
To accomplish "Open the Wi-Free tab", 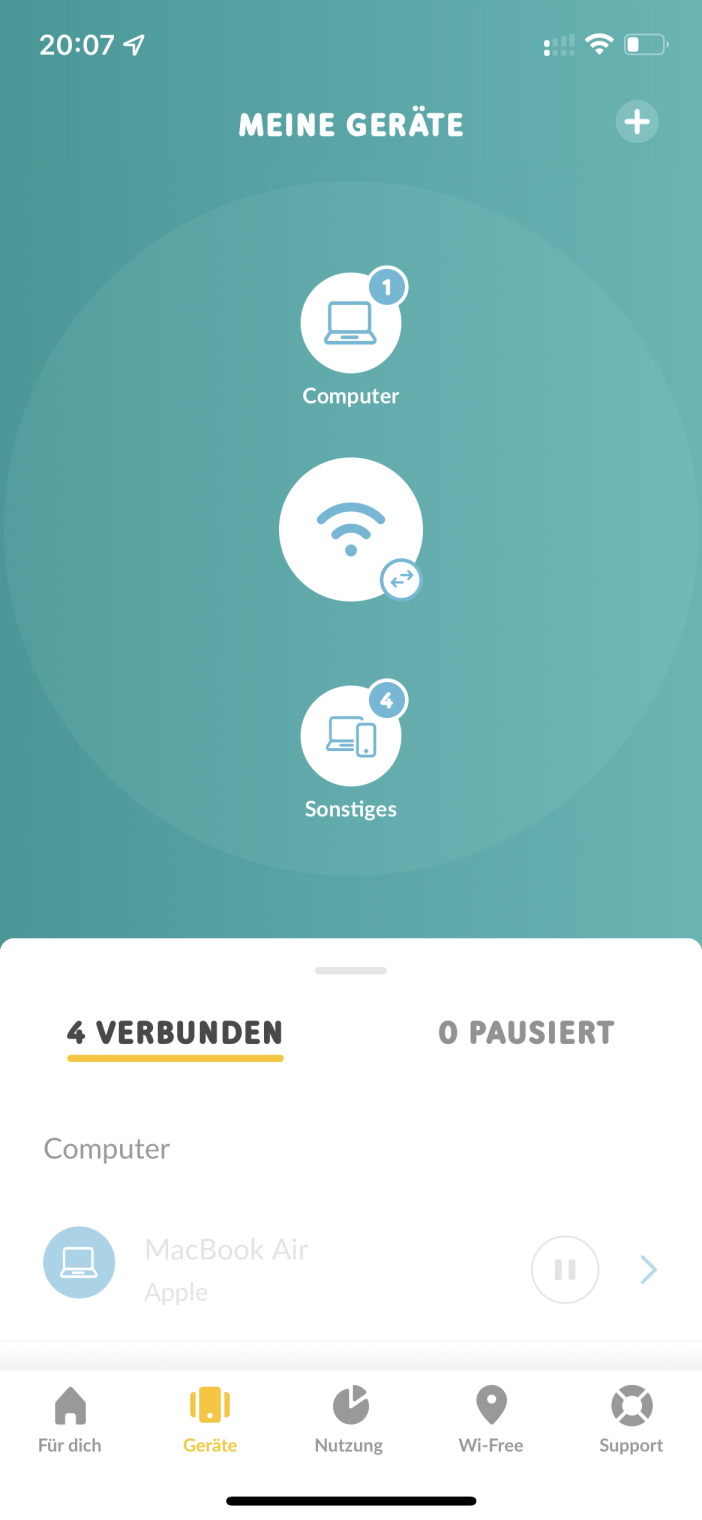I will 491,1419.
